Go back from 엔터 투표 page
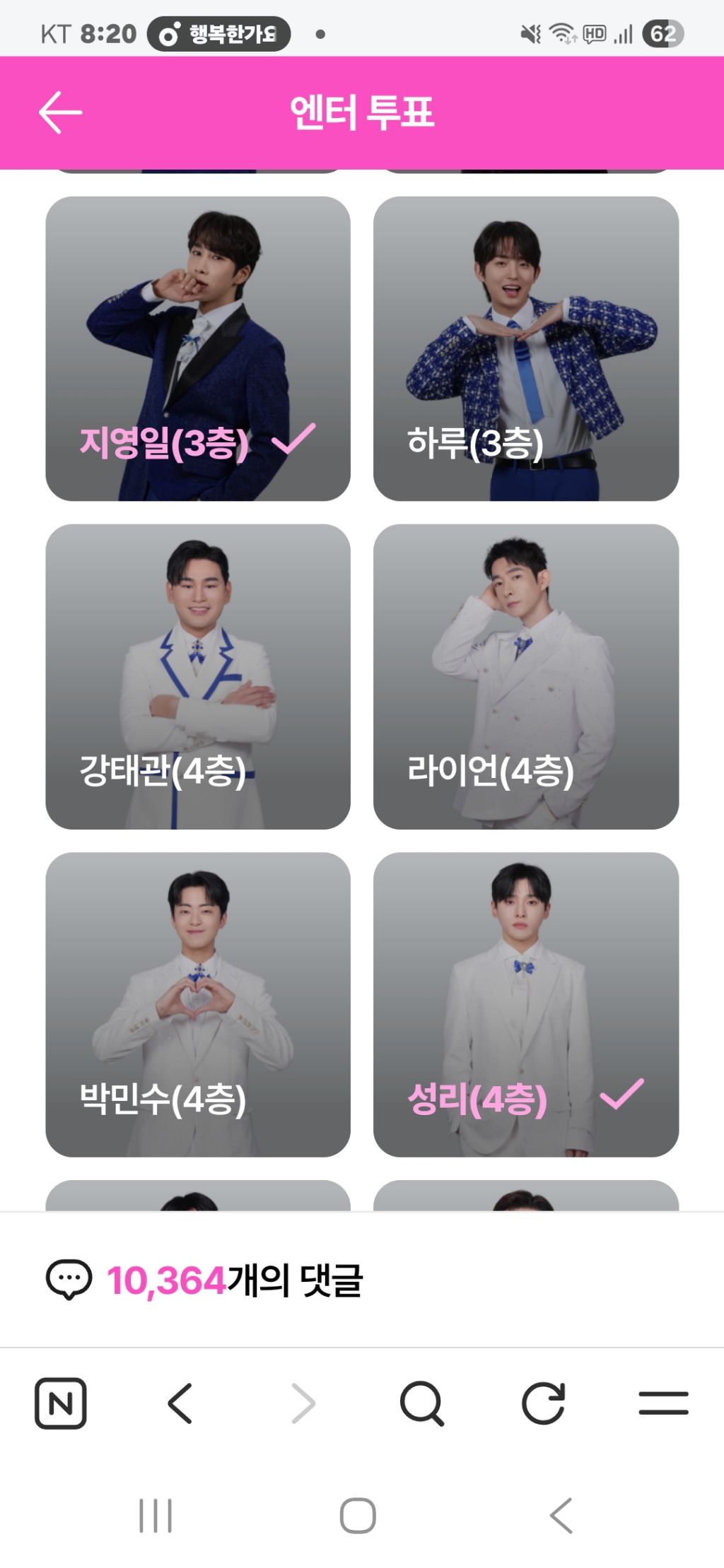Image resolution: width=724 pixels, height=1568 pixels. pos(60,112)
